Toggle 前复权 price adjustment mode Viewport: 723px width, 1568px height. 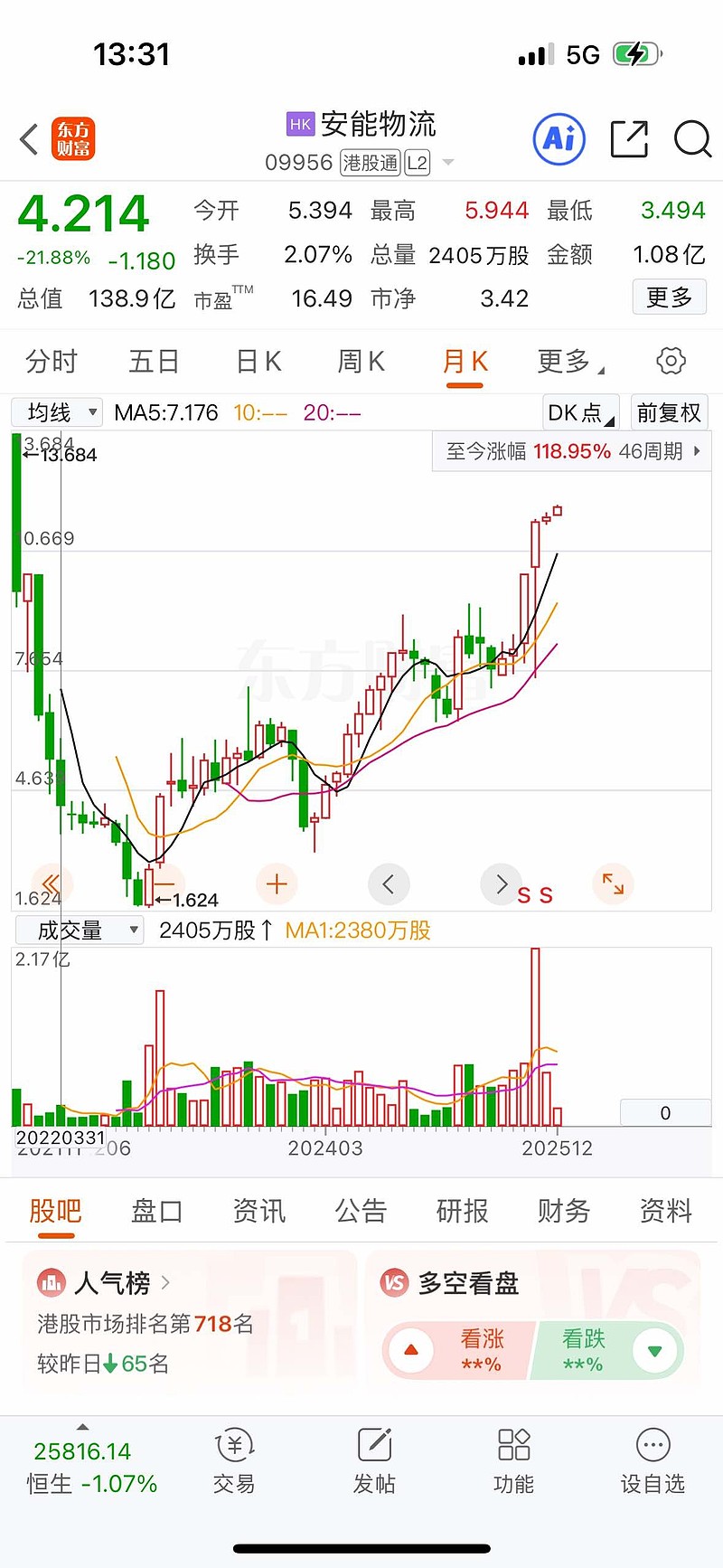click(669, 412)
